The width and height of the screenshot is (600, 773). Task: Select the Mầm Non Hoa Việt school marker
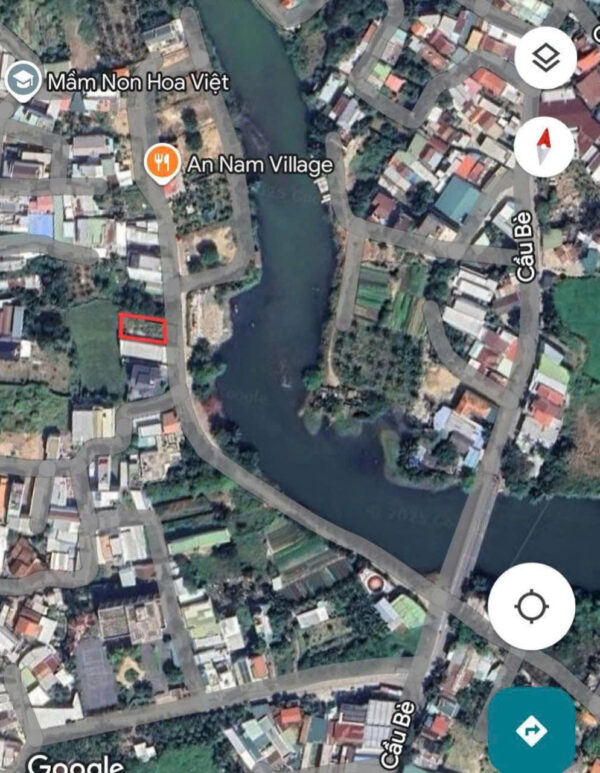(x=21, y=80)
